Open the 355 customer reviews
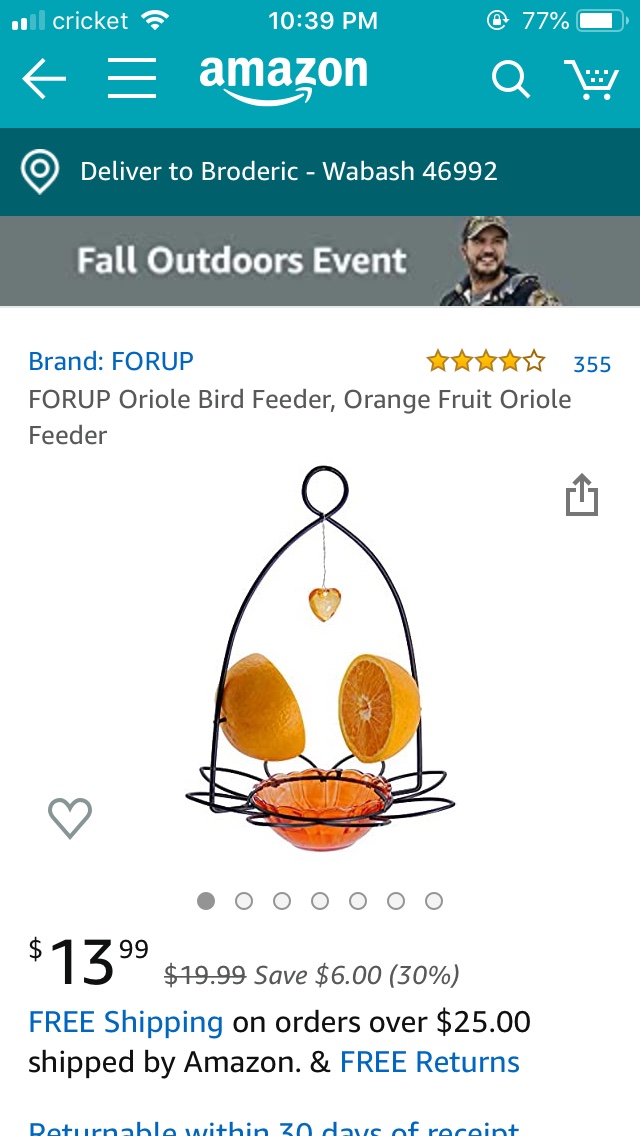Screen dimensions: 640x1136 pyautogui.click(x=591, y=364)
